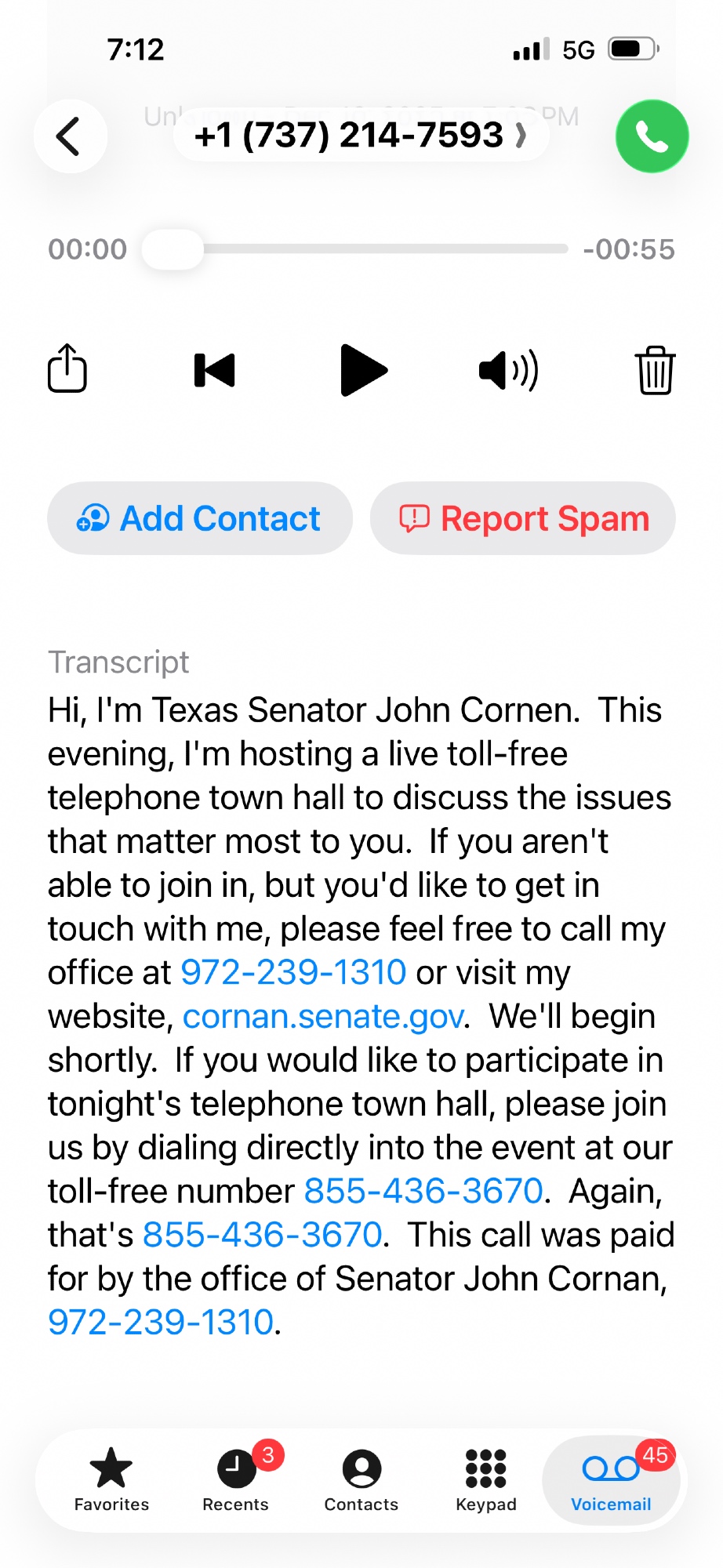Play the voicemail message

363,370
